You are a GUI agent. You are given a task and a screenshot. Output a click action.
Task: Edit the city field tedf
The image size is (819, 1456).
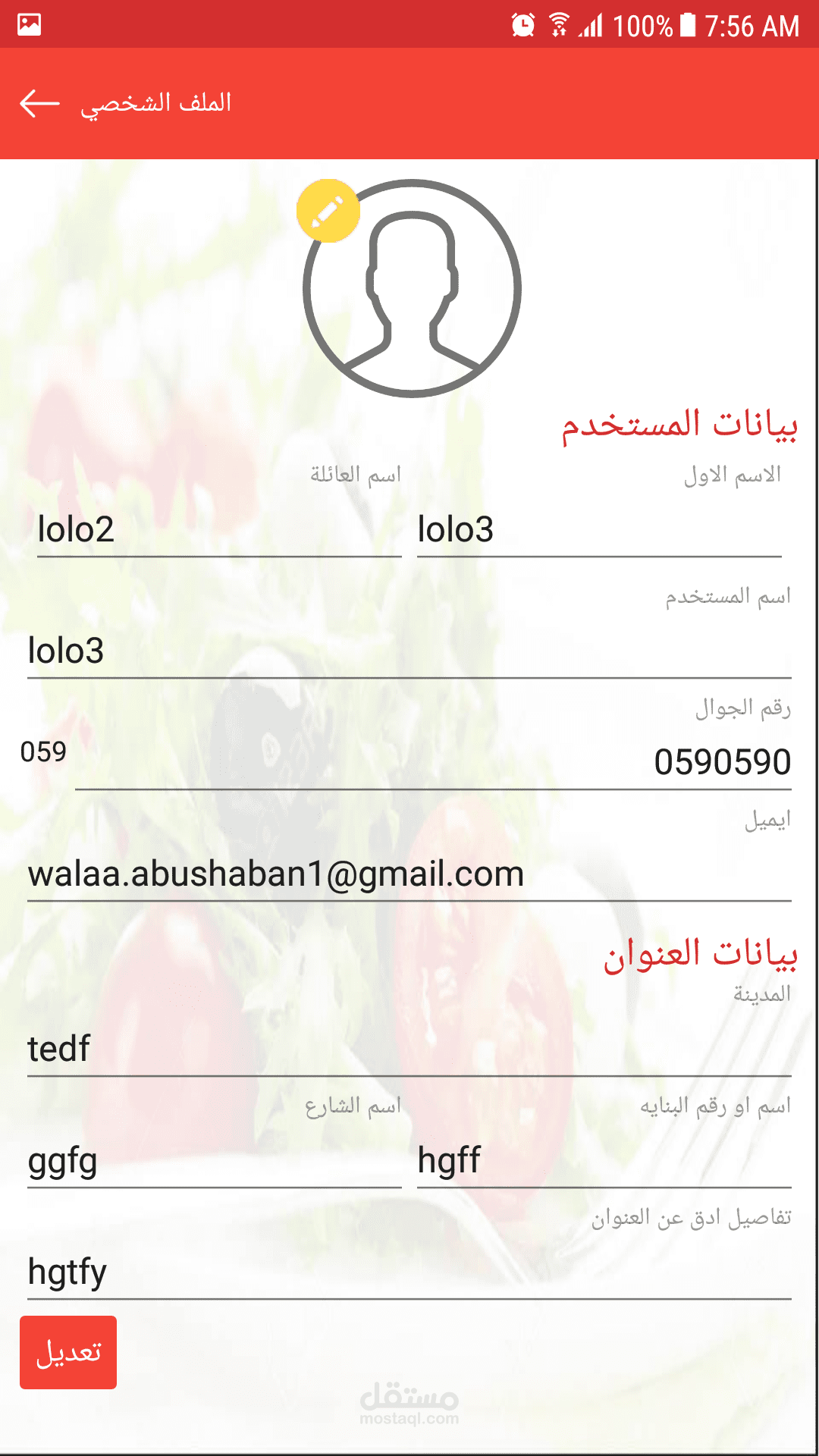tap(409, 1049)
